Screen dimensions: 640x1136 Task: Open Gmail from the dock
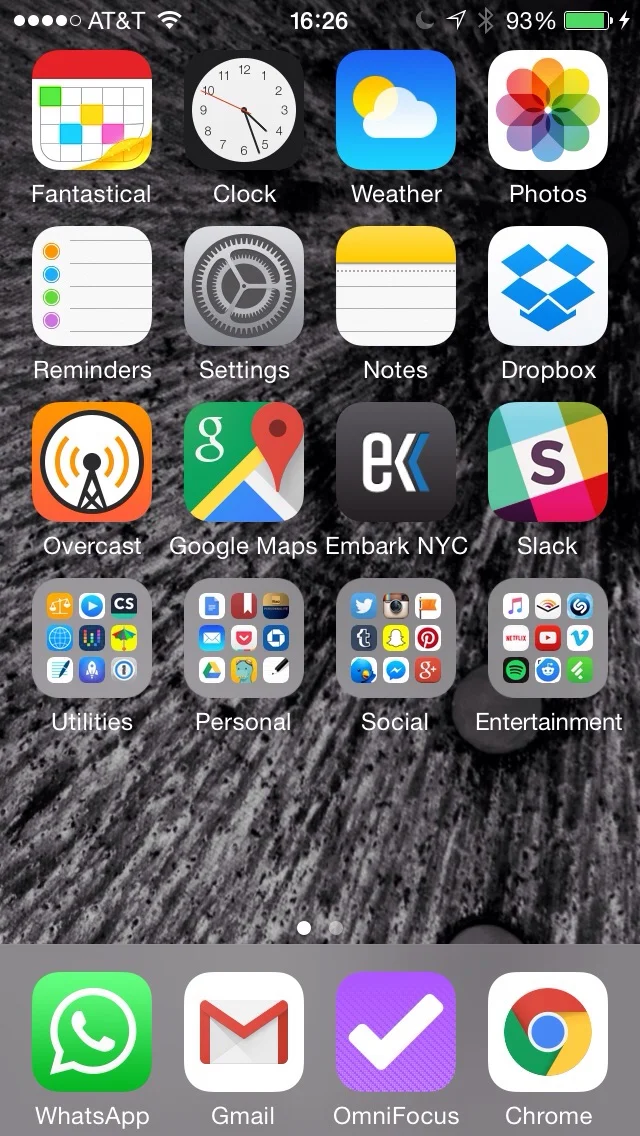pyautogui.click(x=244, y=1032)
